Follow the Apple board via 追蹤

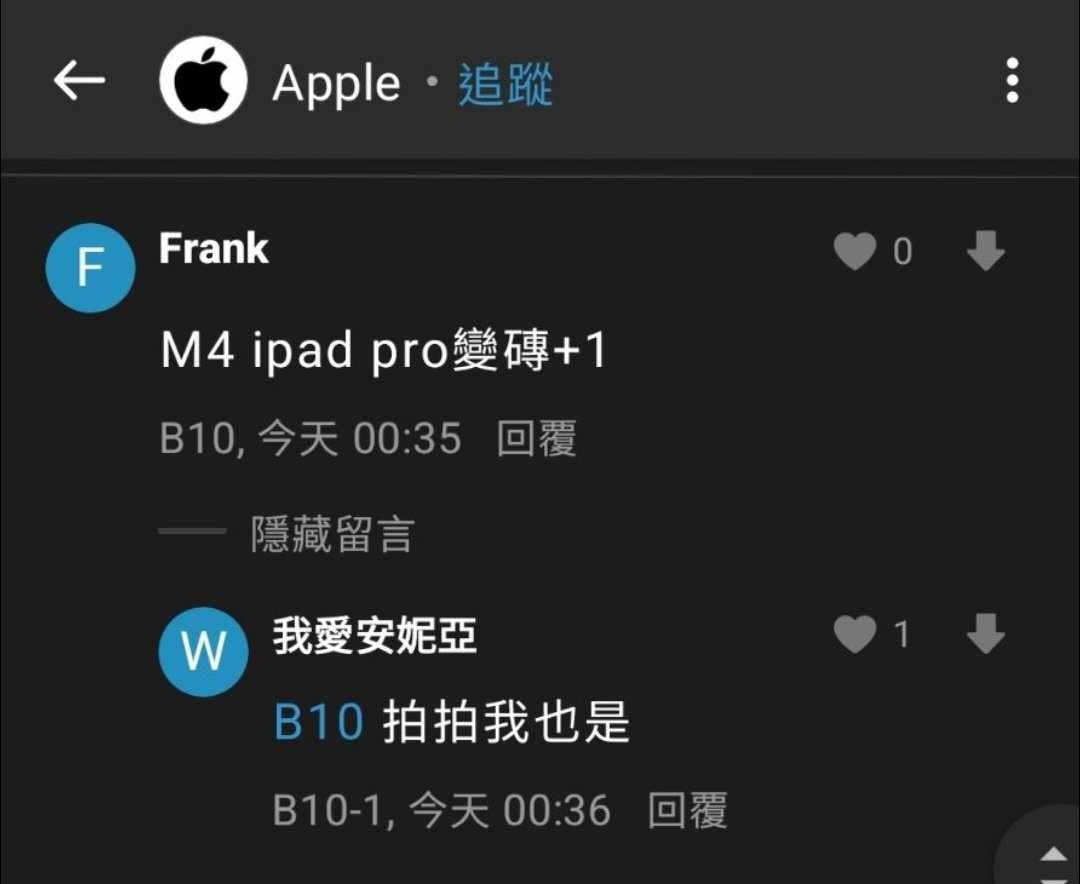pos(505,84)
